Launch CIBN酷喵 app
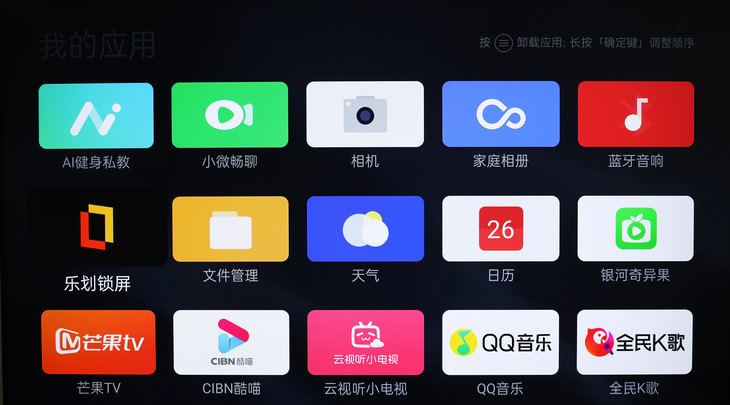This screenshot has width=730, height=405. (231, 342)
